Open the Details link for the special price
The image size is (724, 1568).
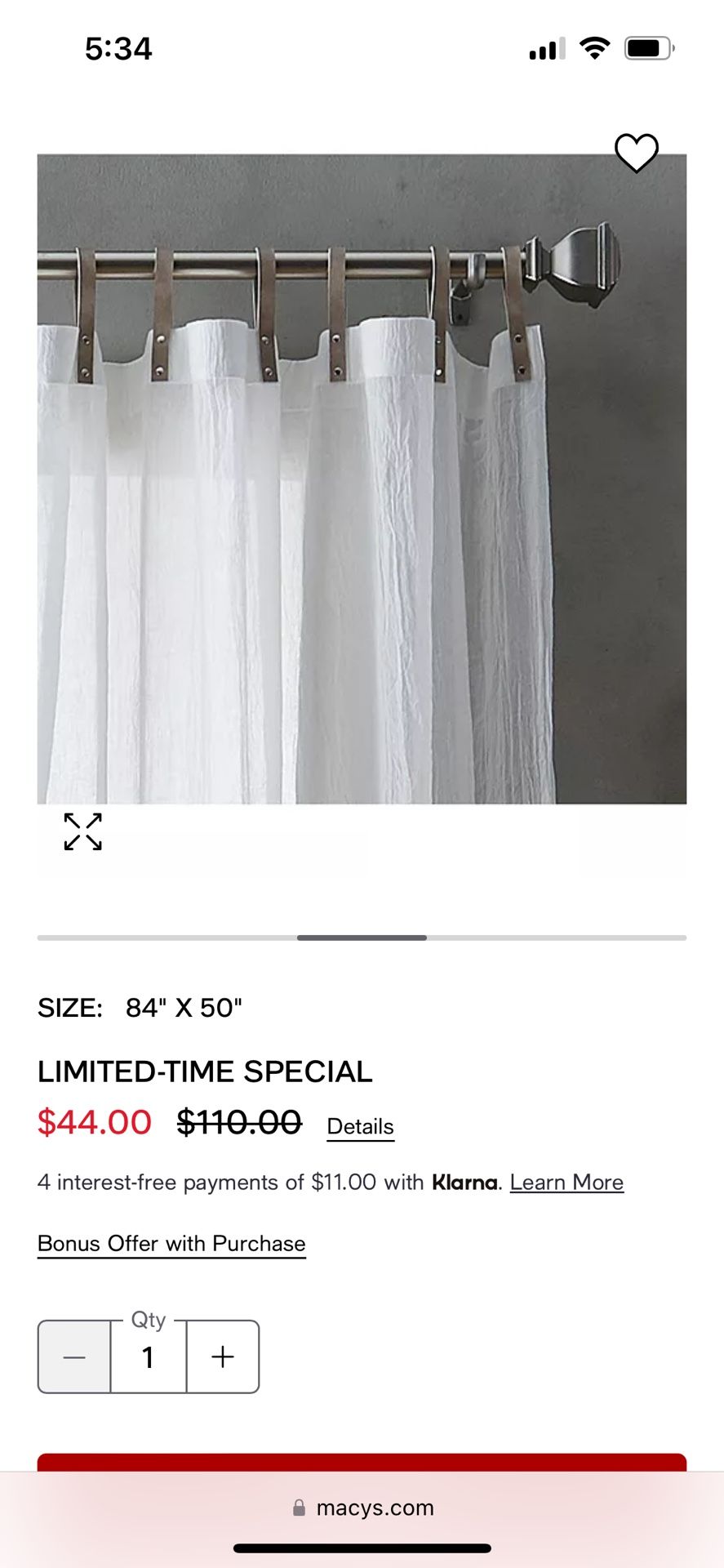(359, 1125)
